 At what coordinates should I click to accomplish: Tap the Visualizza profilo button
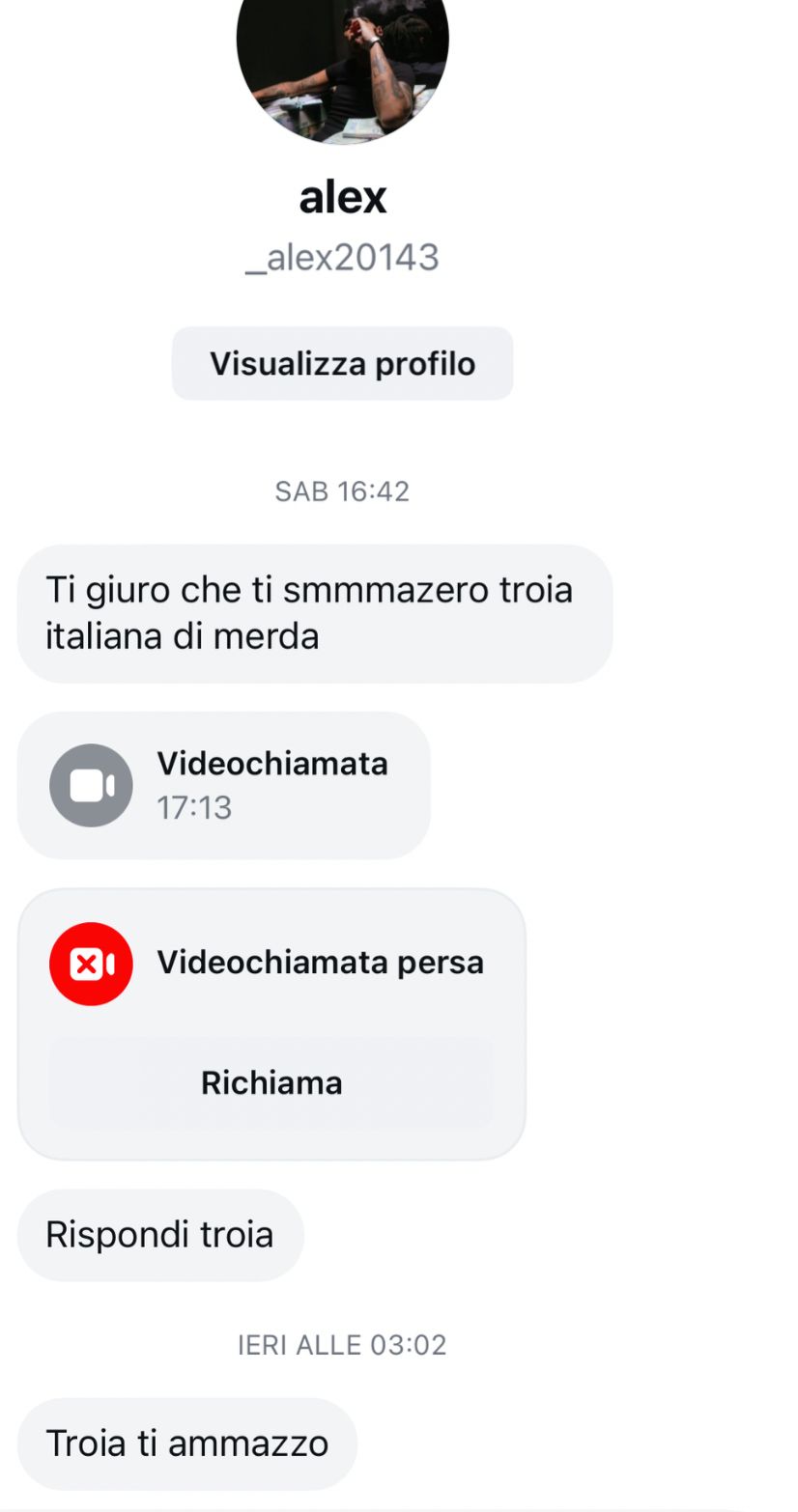(342, 364)
